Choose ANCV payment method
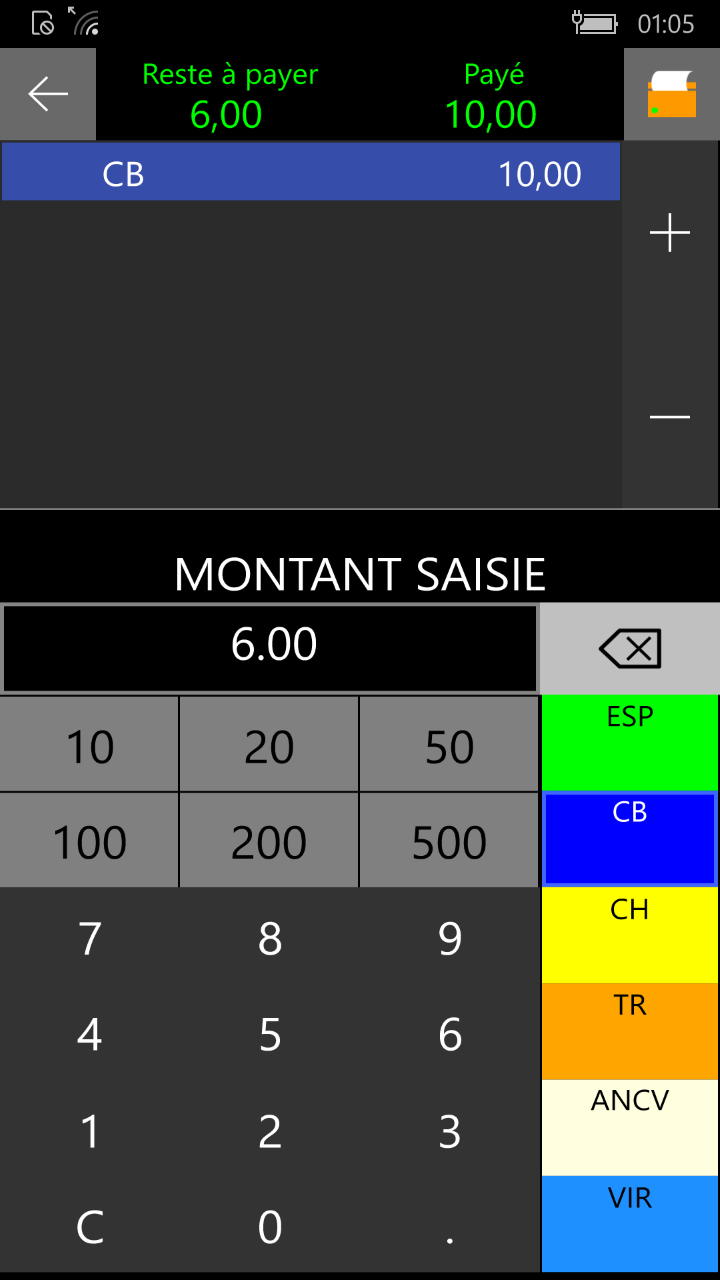Image resolution: width=720 pixels, height=1280 pixels. point(629,1127)
